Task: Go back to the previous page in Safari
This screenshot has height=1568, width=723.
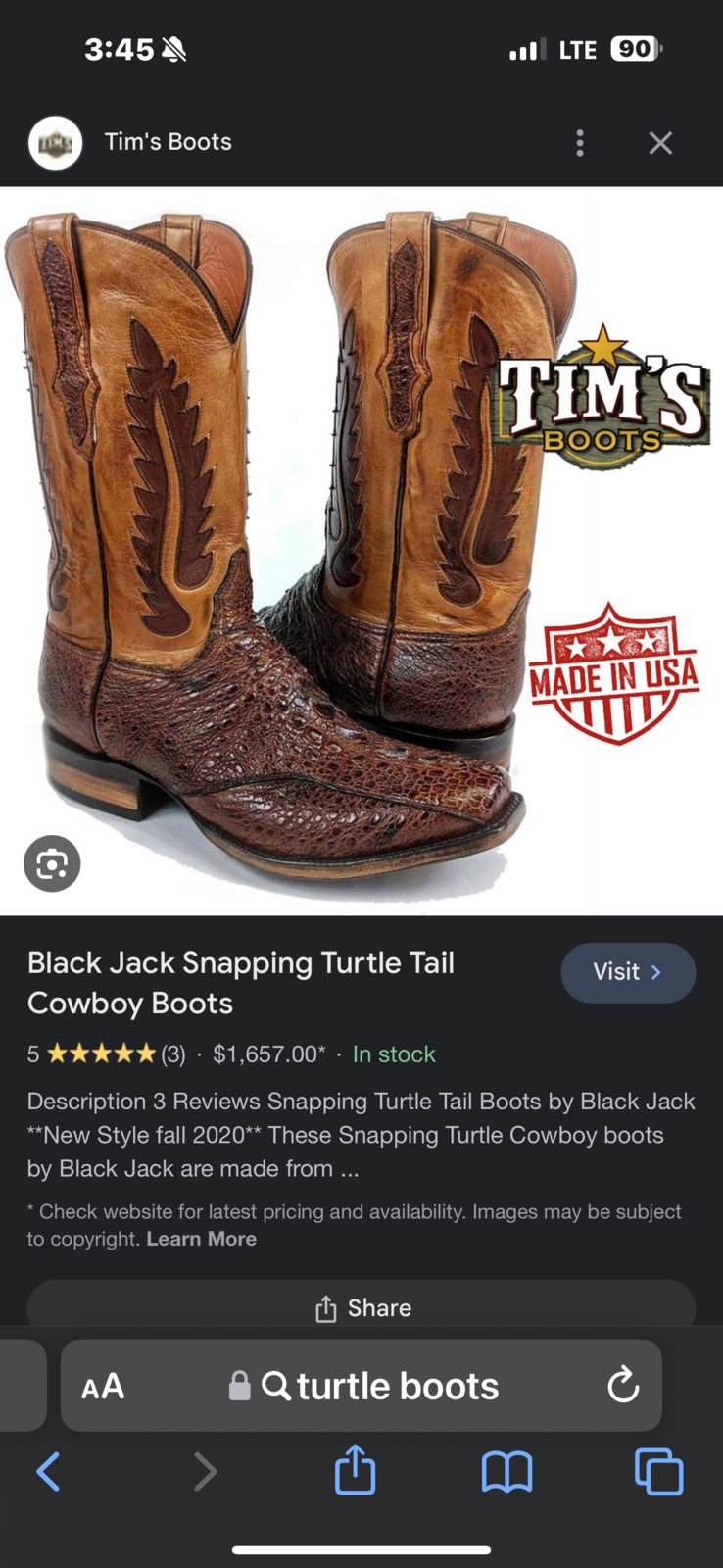Action: tap(48, 1471)
